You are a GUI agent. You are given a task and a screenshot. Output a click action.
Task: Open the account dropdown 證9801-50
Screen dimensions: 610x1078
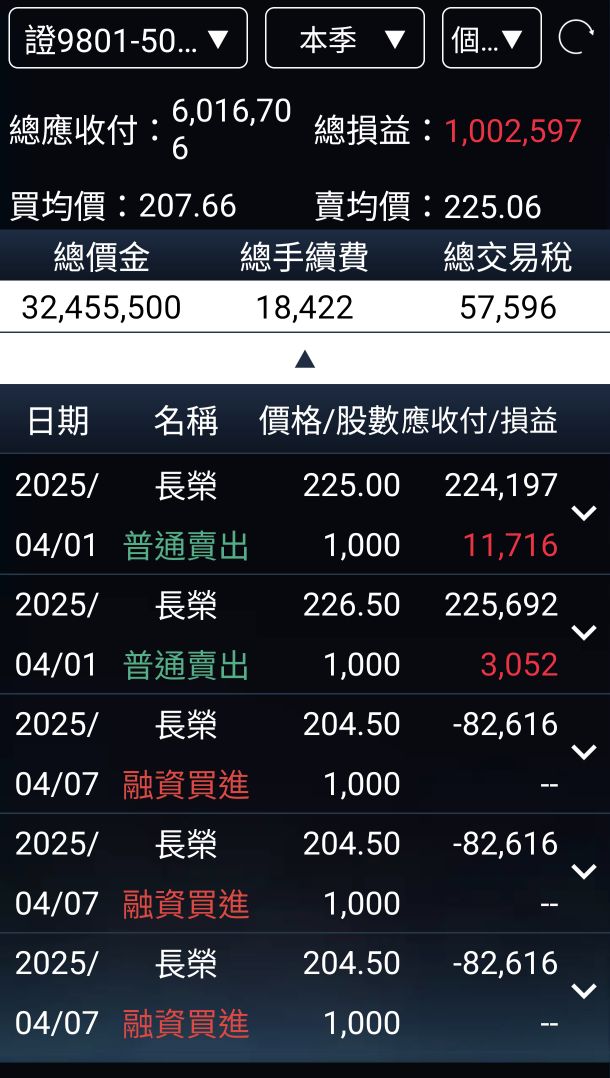point(128,39)
